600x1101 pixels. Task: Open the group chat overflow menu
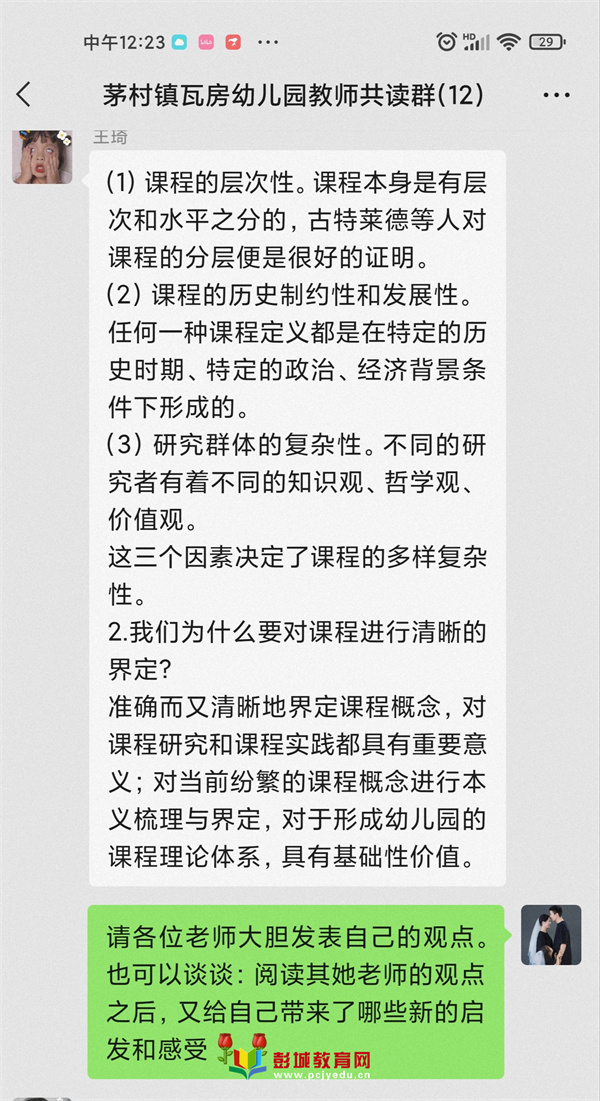point(556,96)
